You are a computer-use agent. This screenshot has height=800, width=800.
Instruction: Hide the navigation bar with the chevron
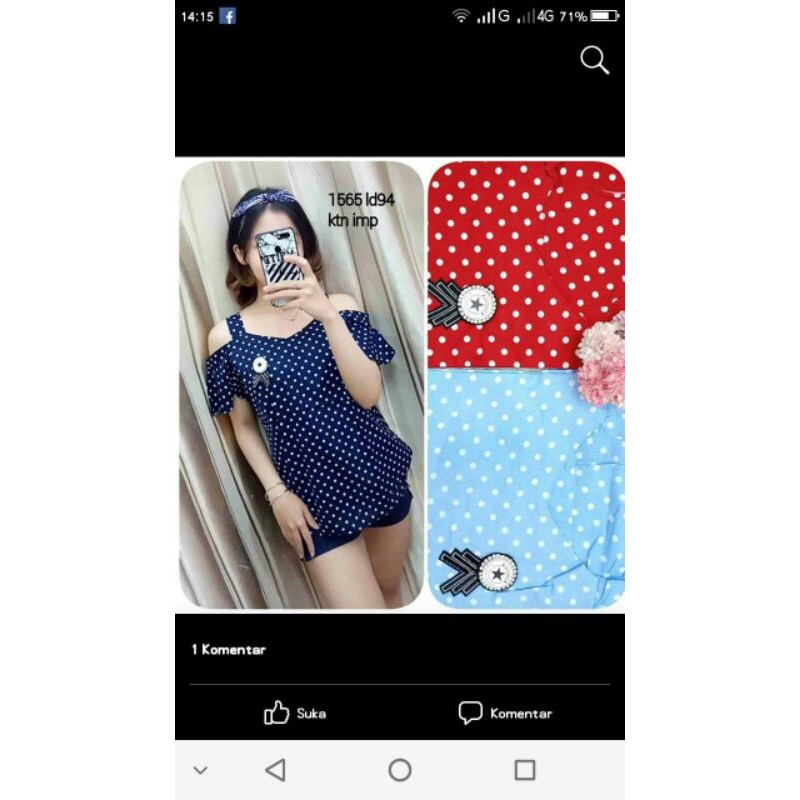(x=200, y=770)
